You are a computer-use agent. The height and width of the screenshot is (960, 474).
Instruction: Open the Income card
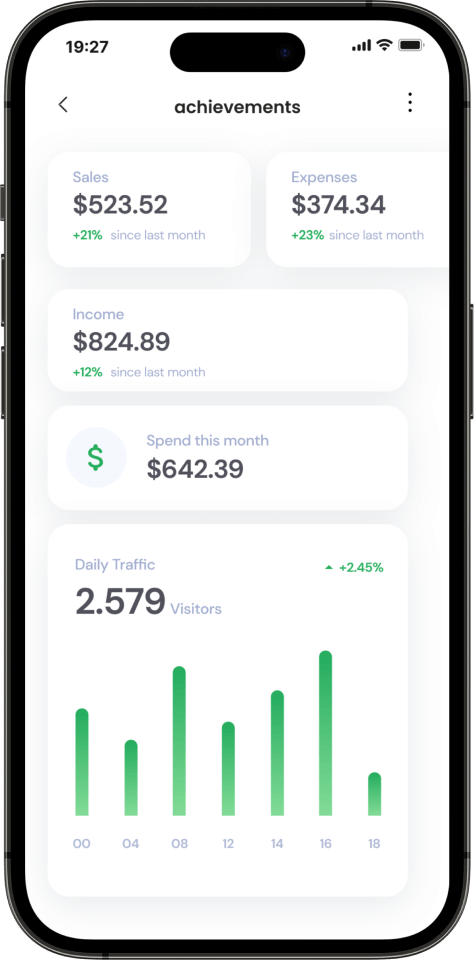[228, 340]
